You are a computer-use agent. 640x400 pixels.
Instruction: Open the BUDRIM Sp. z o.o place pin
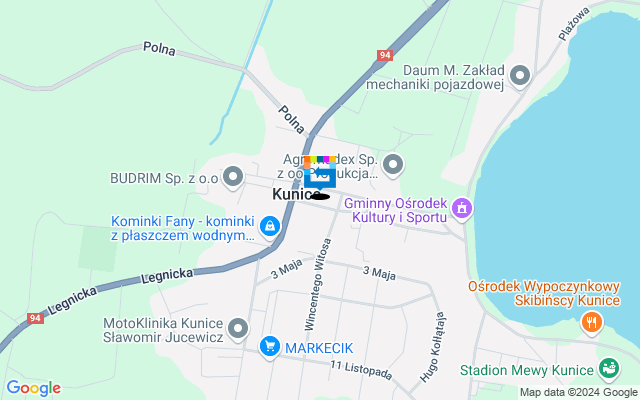pyautogui.click(x=234, y=178)
